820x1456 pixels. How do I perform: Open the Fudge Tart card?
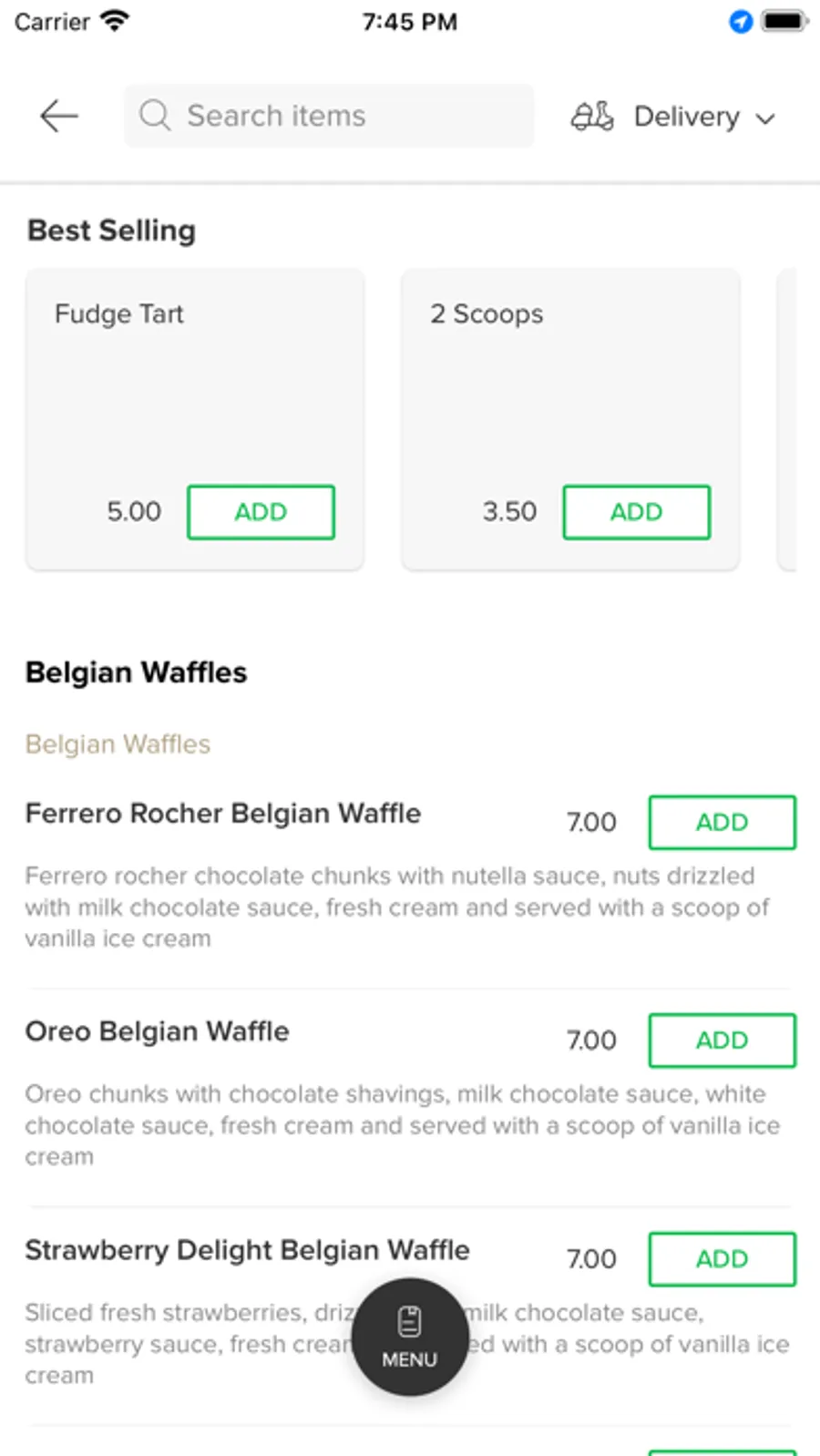[195, 419]
